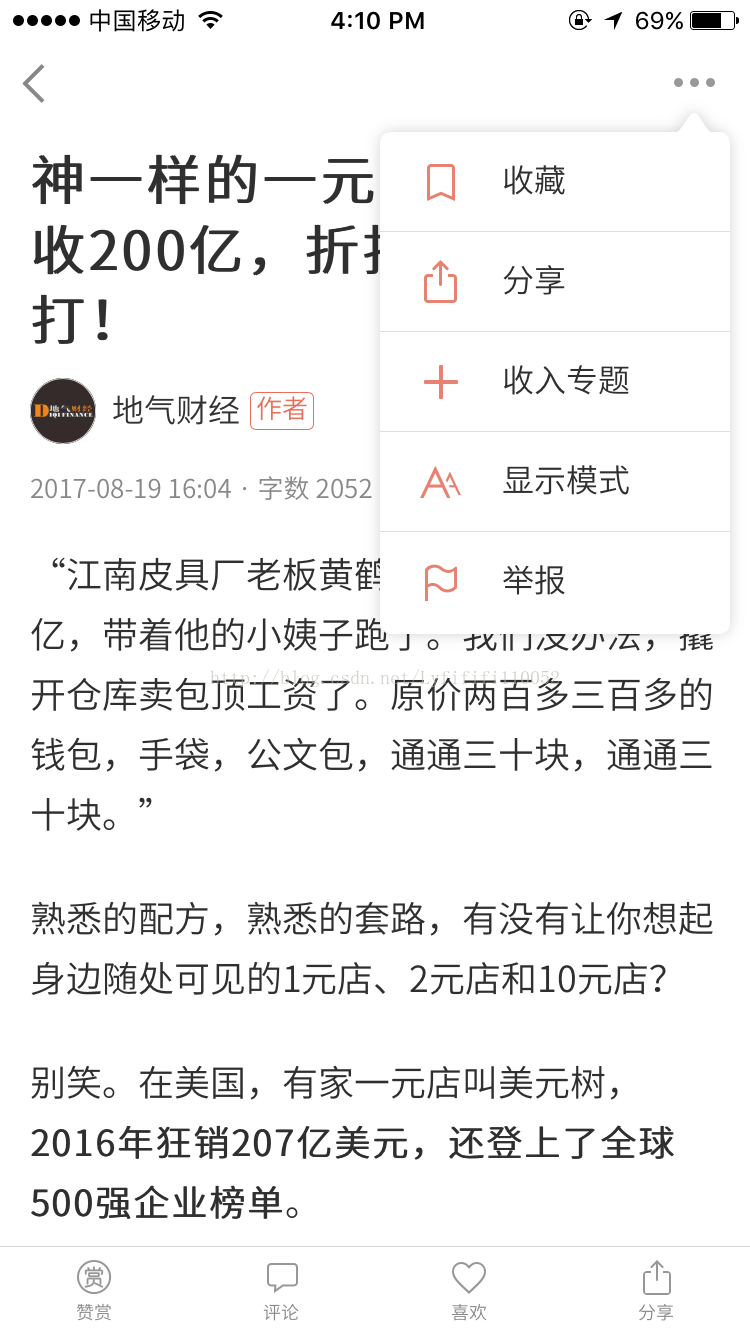Tap the three-dot overflow menu icon
750x1334 pixels.
694,83
